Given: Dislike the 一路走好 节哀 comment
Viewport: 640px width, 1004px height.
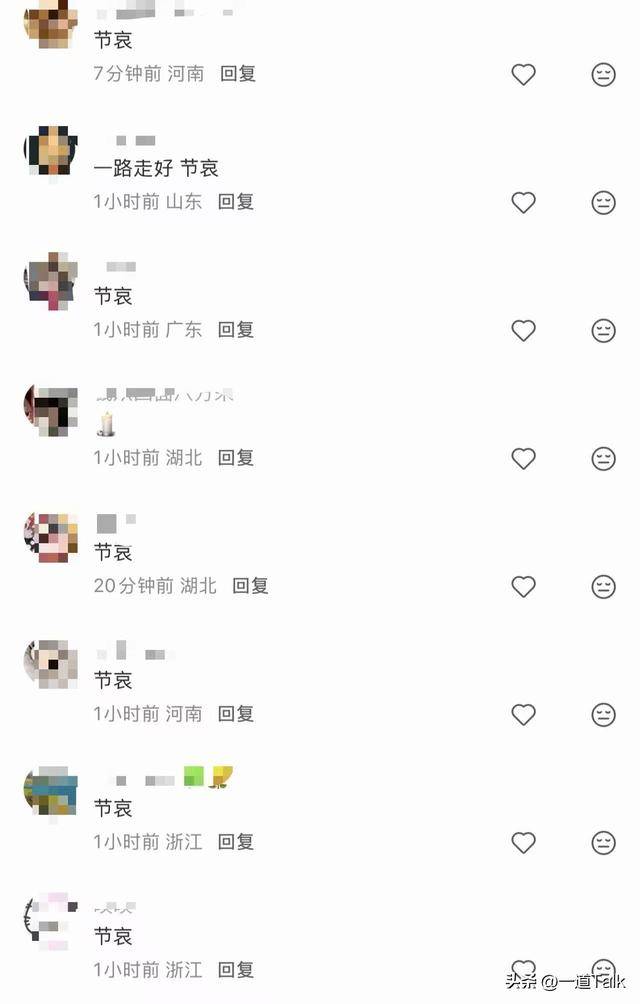Looking at the screenshot, I should (603, 202).
